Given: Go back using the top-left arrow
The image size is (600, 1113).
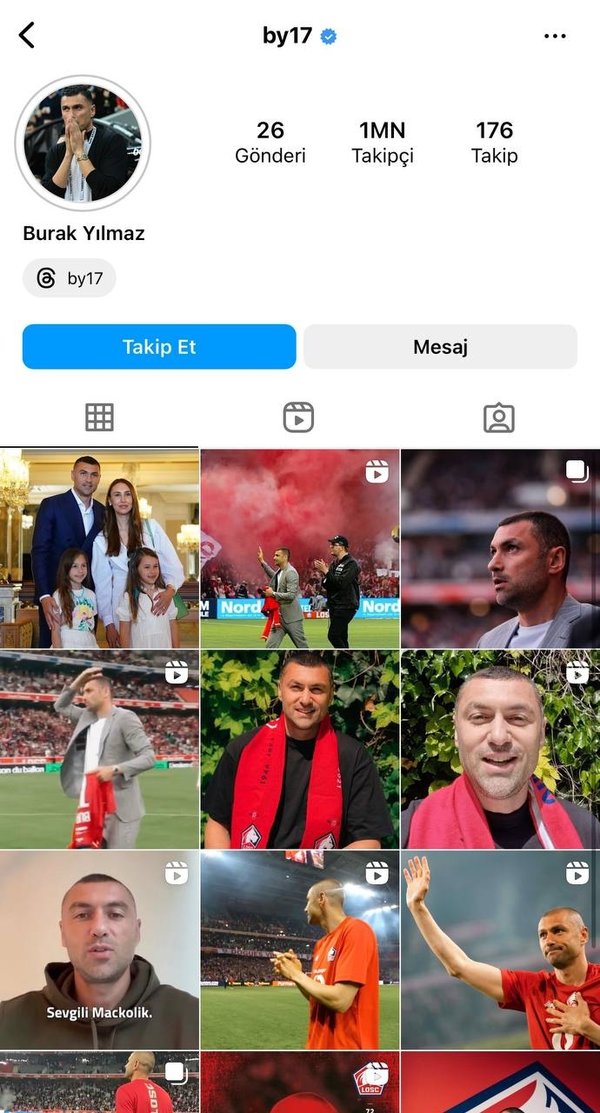Looking at the screenshot, I should coord(27,35).
